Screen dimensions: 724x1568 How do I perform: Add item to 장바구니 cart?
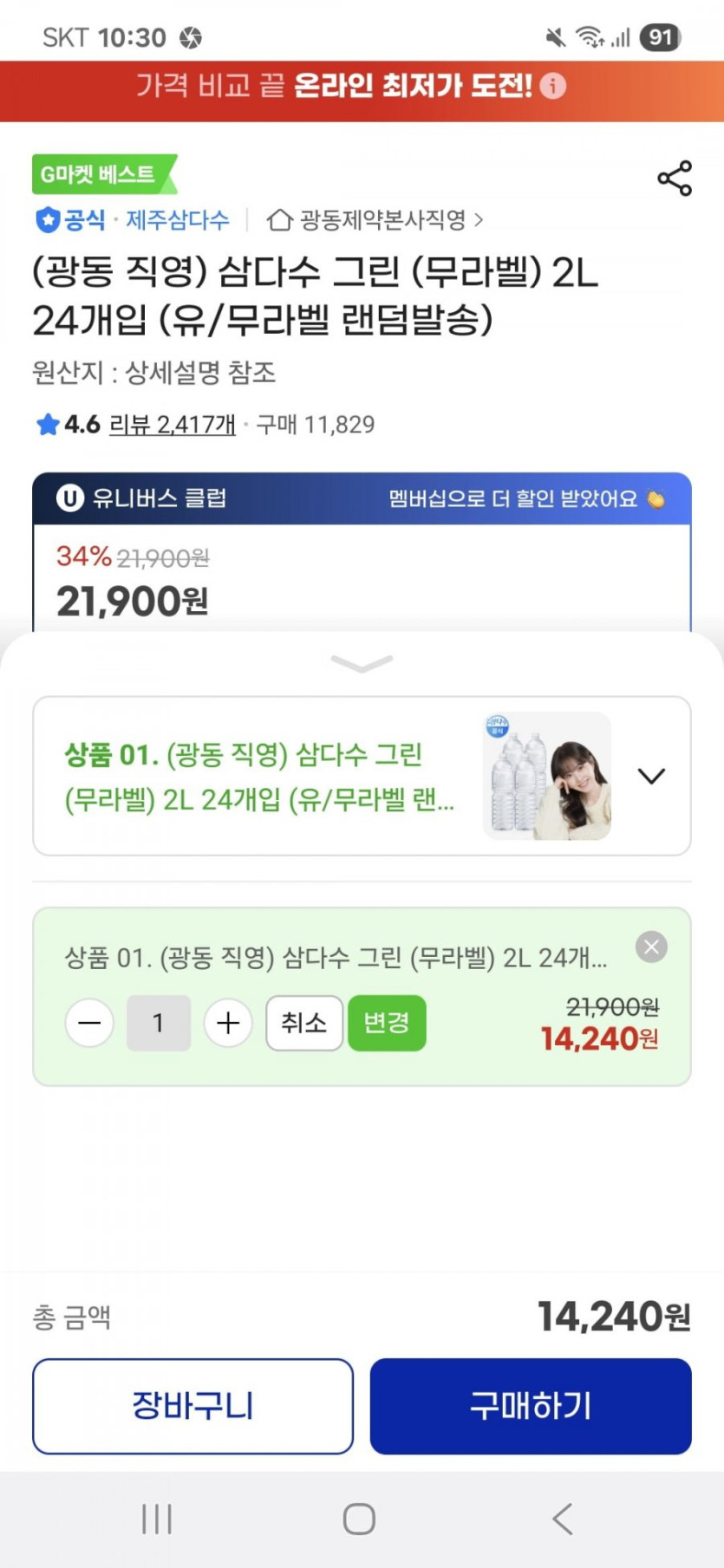192,1406
